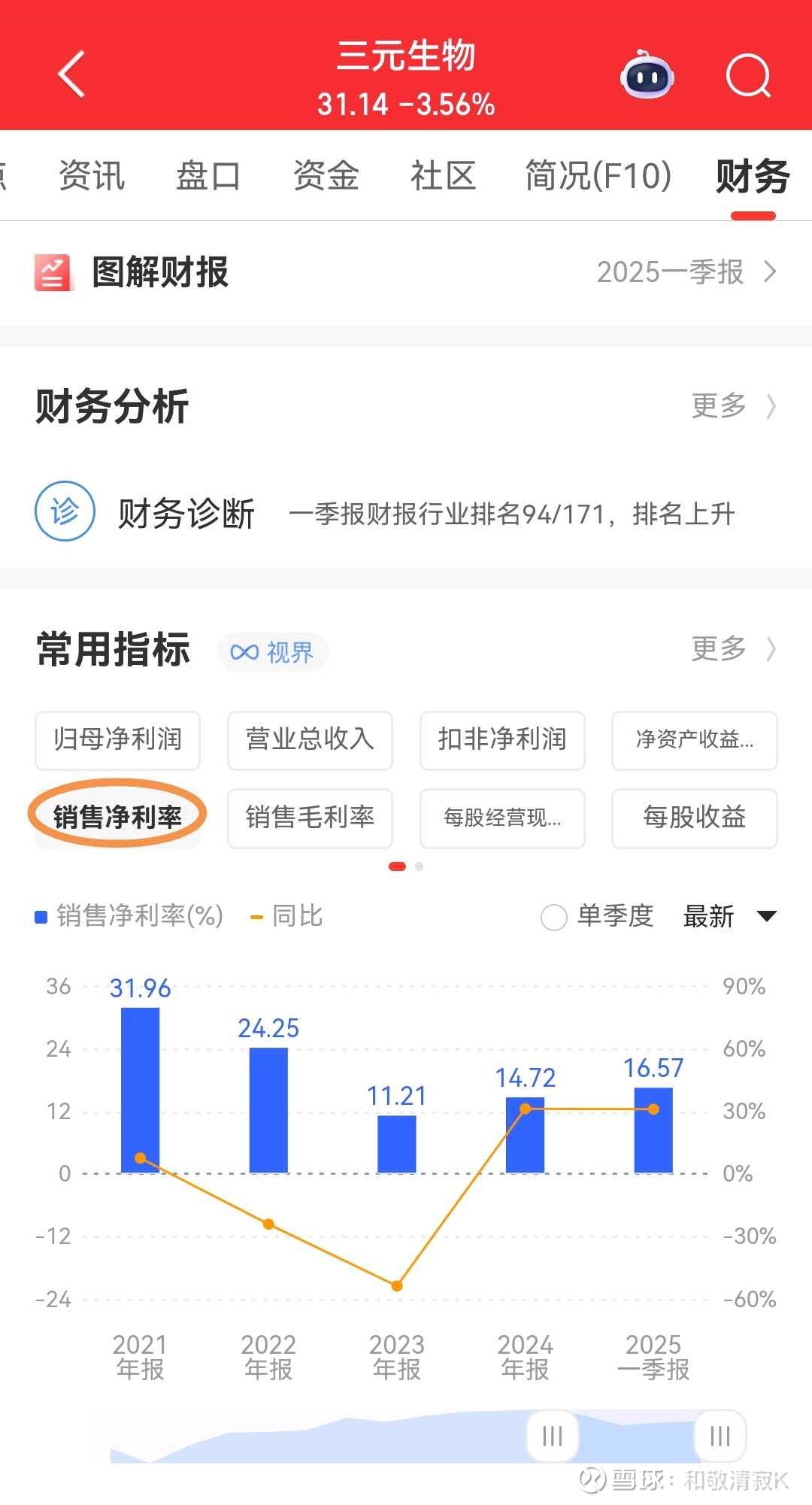Open the 财务诊断 ranking row
The height and width of the screenshot is (1505, 812).
pos(406,513)
